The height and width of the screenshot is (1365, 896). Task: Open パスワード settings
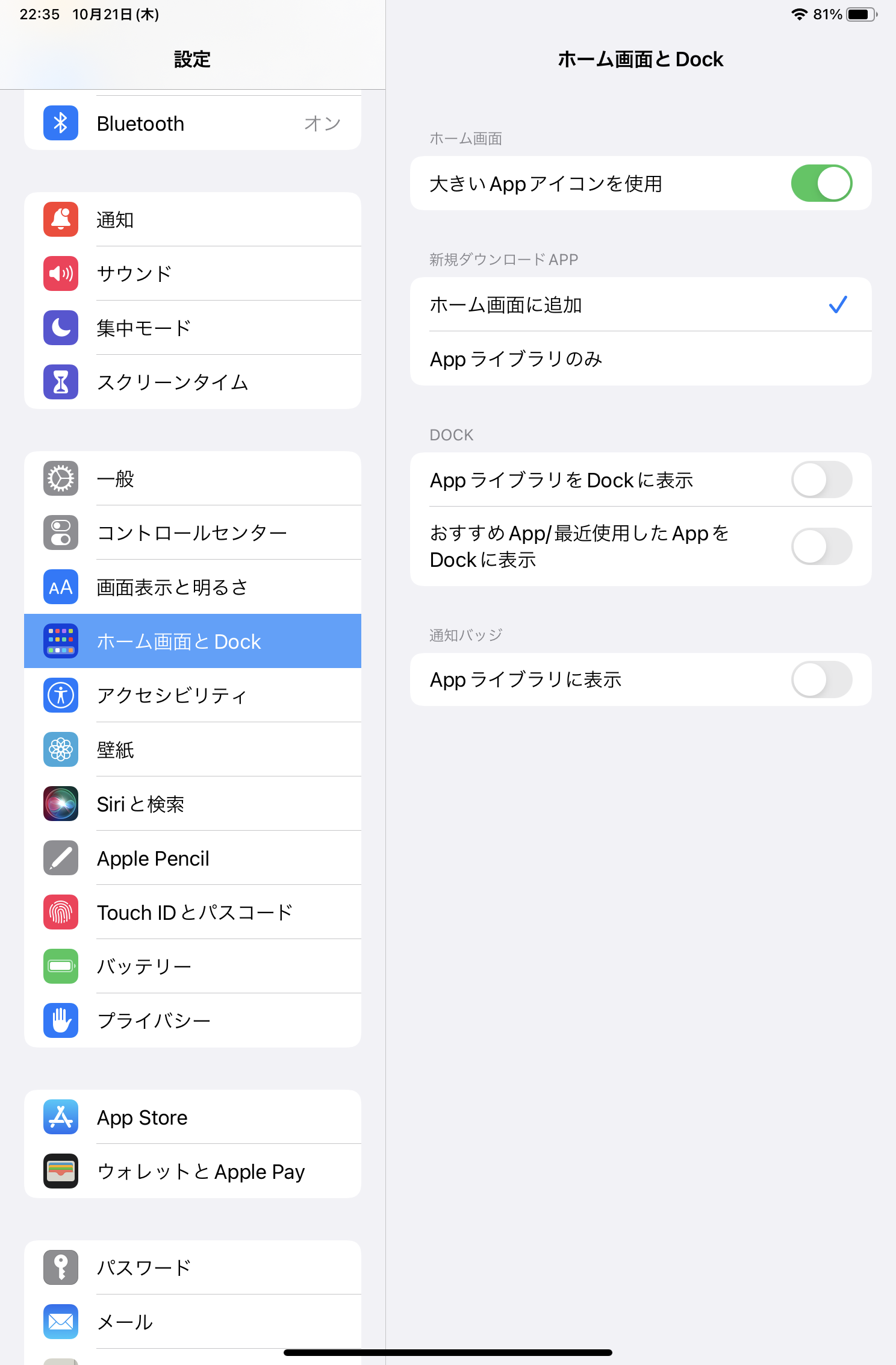(x=192, y=1268)
